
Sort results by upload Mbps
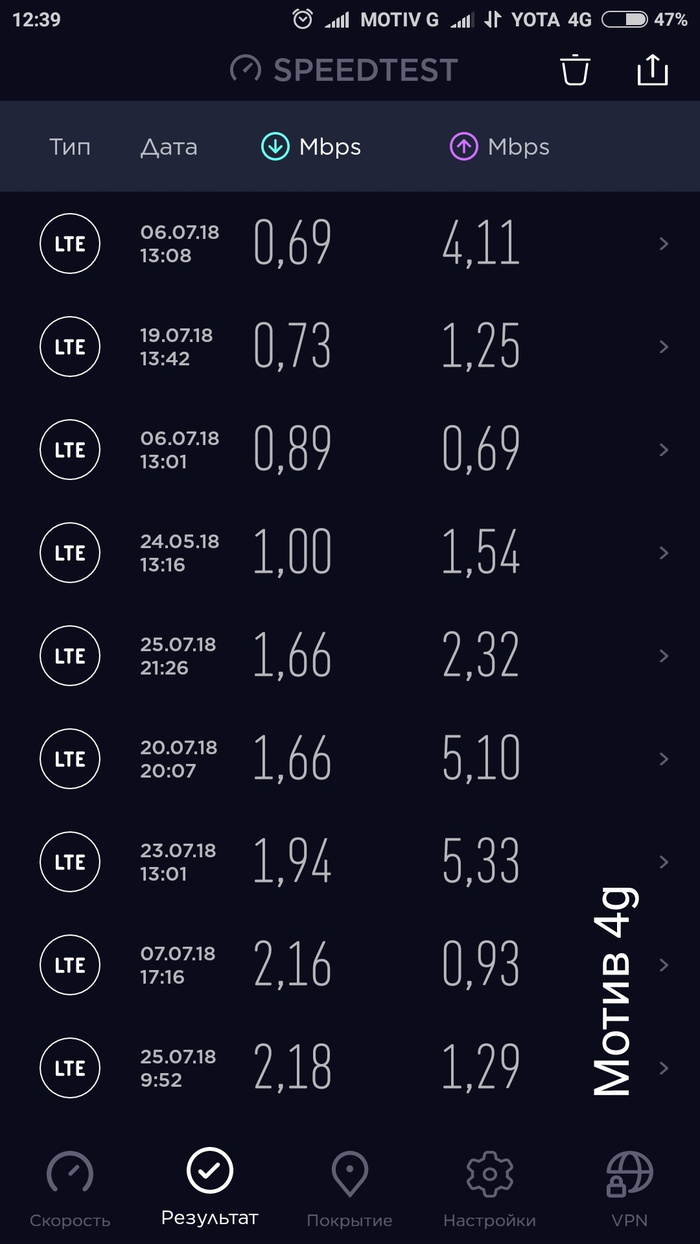point(499,147)
